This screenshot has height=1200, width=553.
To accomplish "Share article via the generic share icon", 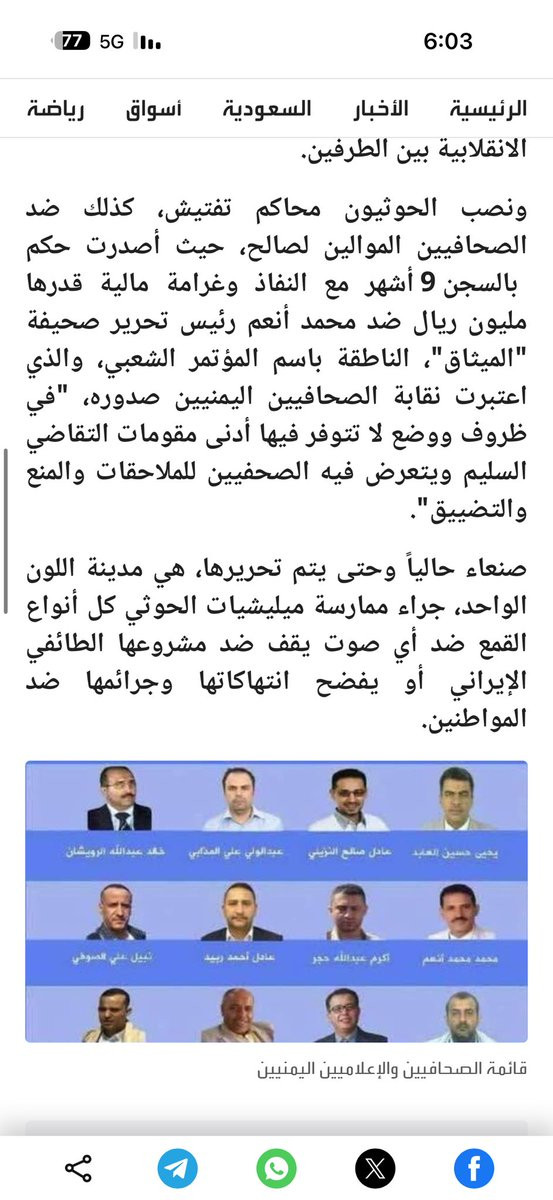I will pyautogui.click(x=78, y=1167).
